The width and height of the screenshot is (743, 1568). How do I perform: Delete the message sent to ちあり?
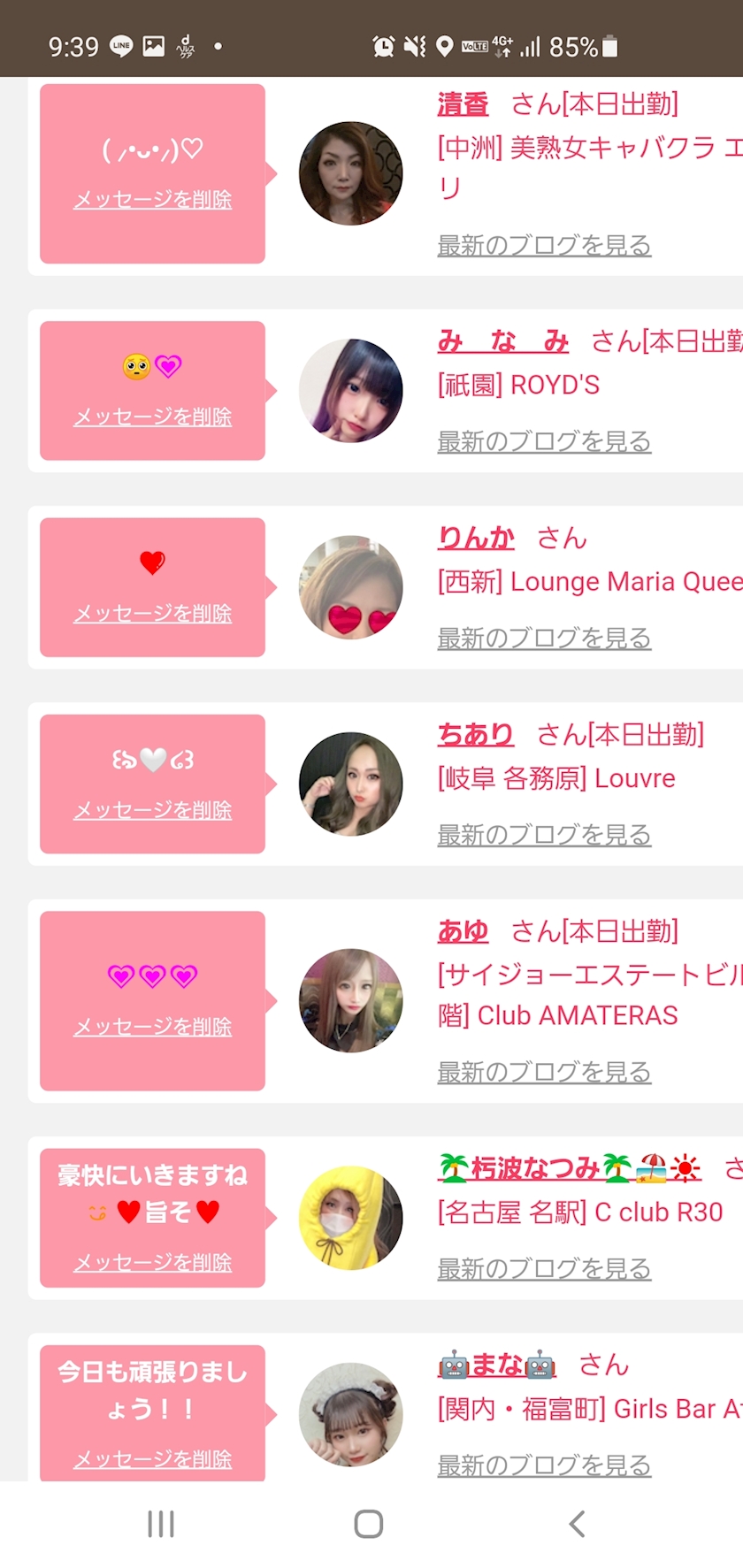[x=152, y=810]
